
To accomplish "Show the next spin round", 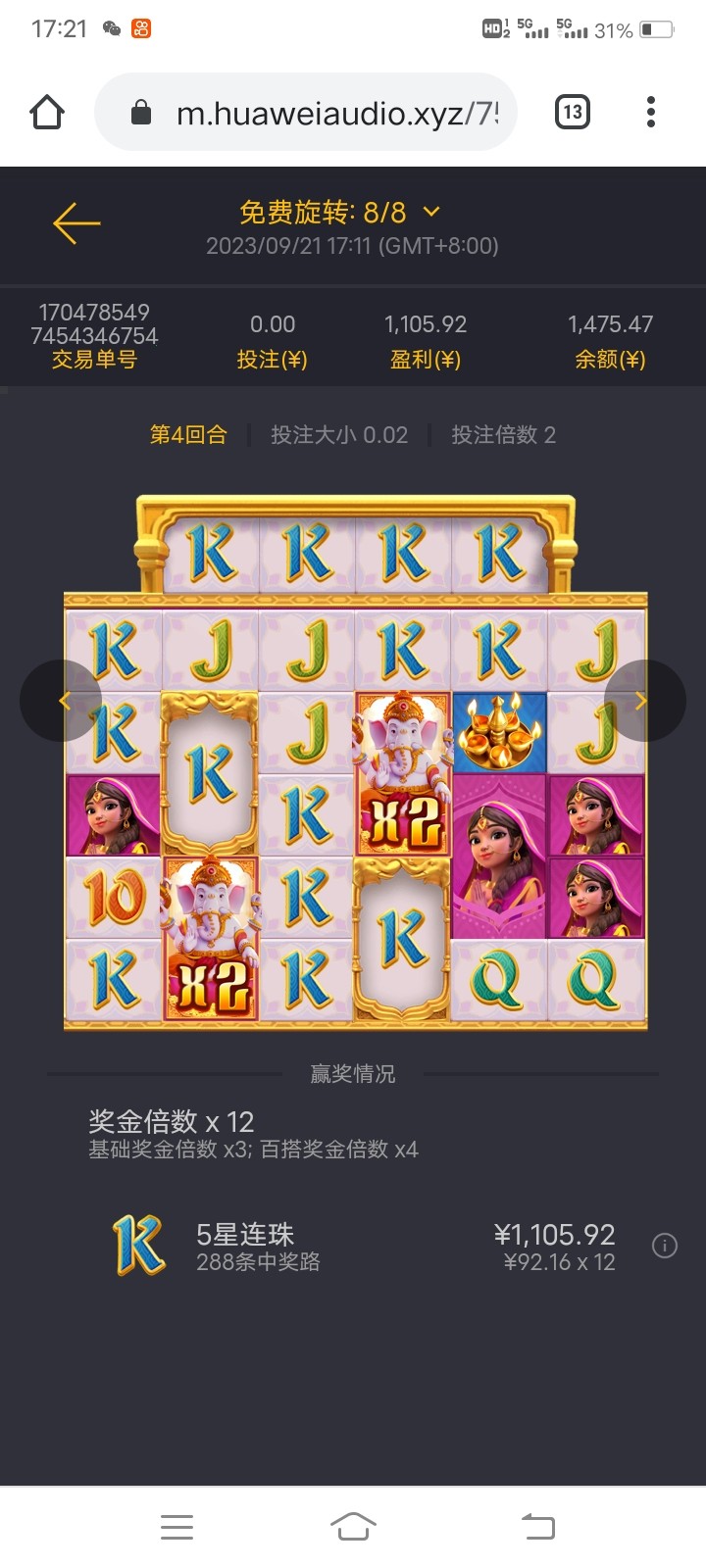I will 644,701.
